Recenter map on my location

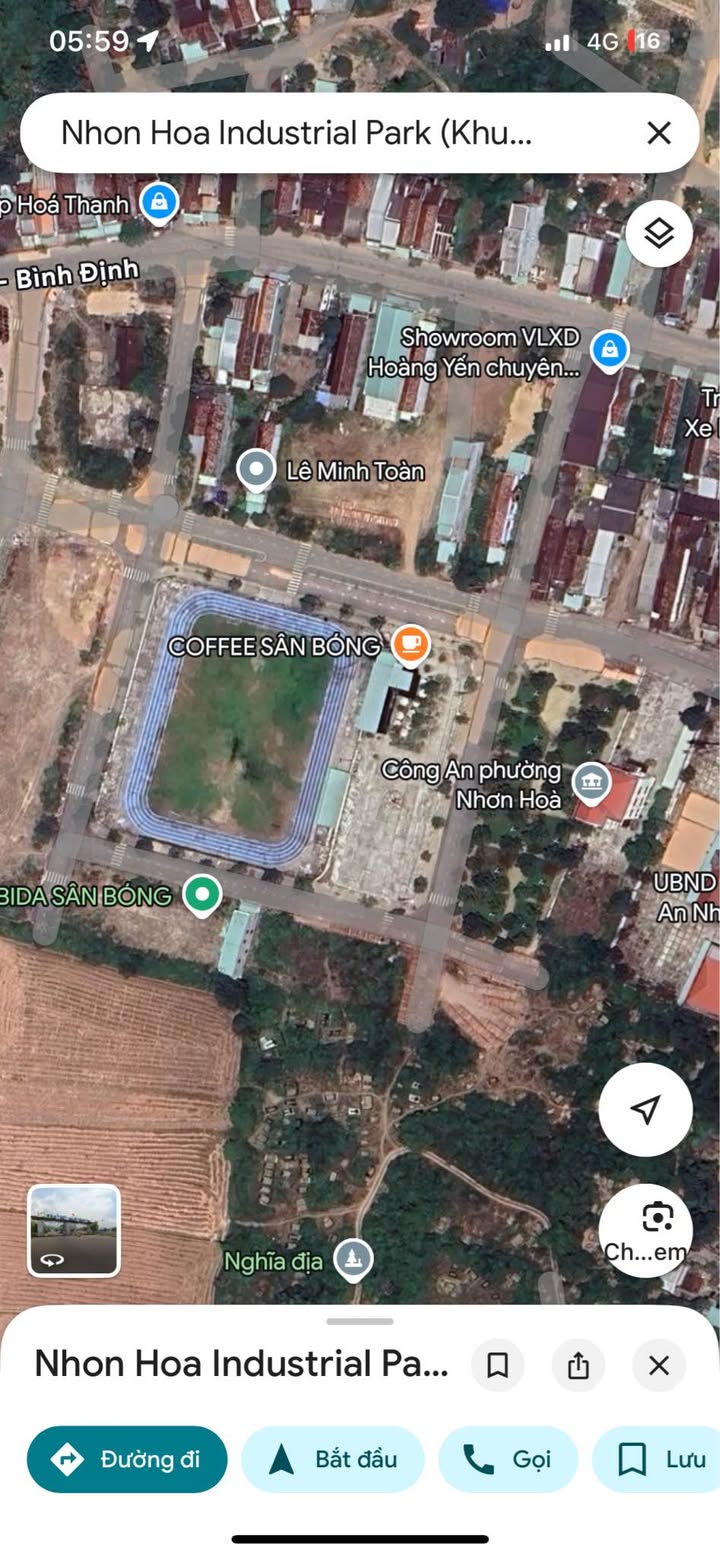[x=646, y=1109]
